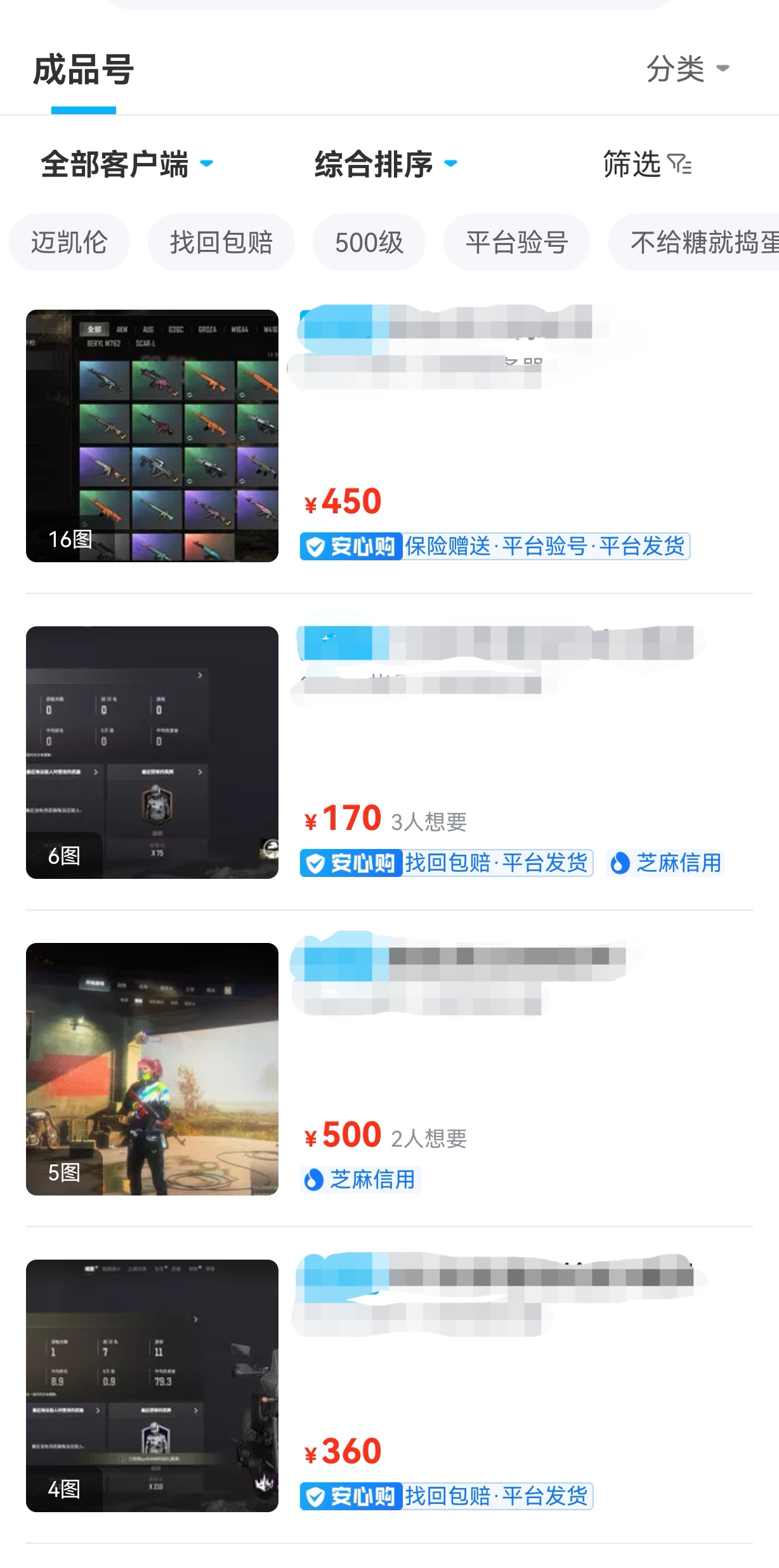Open the 筛选 filter options
The width and height of the screenshot is (779, 1568).
coord(646,164)
